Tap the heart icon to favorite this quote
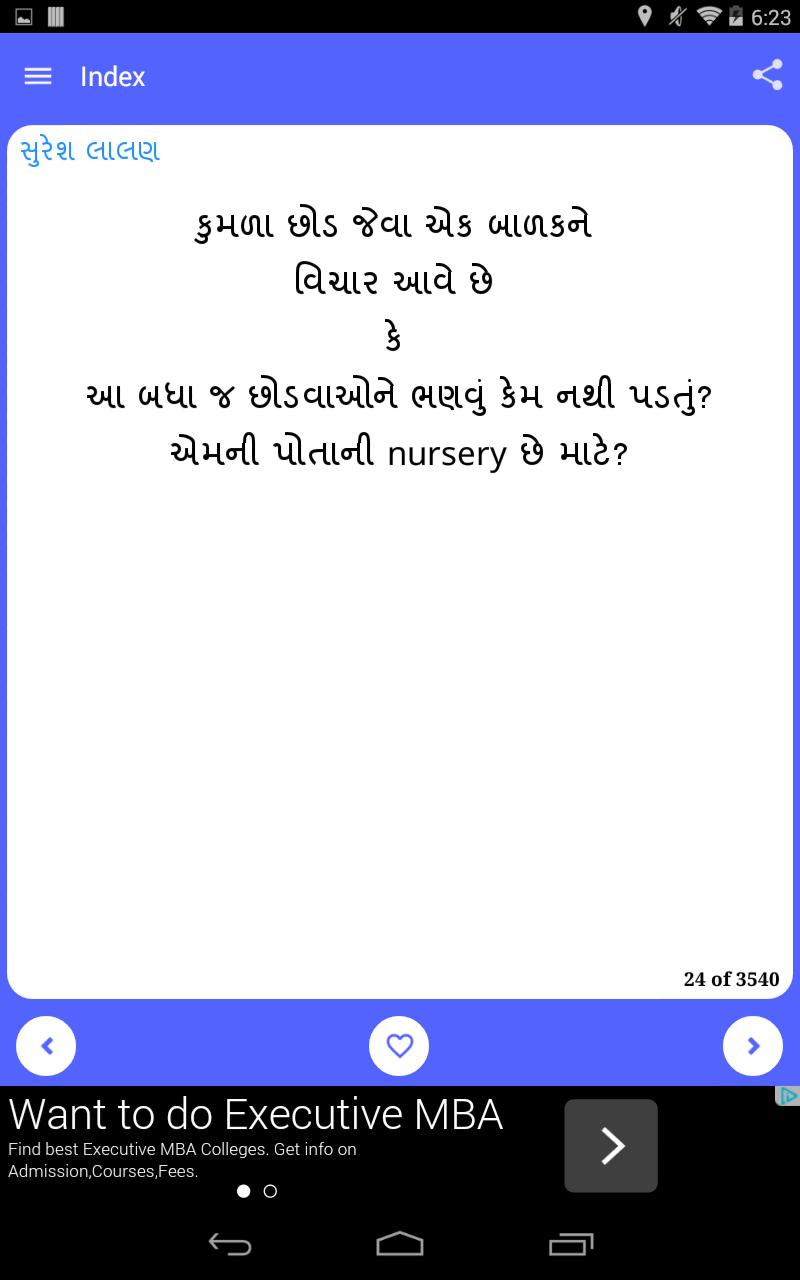Image resolution: width=800 pixels, height=1280 pixels. point(399,1045)
